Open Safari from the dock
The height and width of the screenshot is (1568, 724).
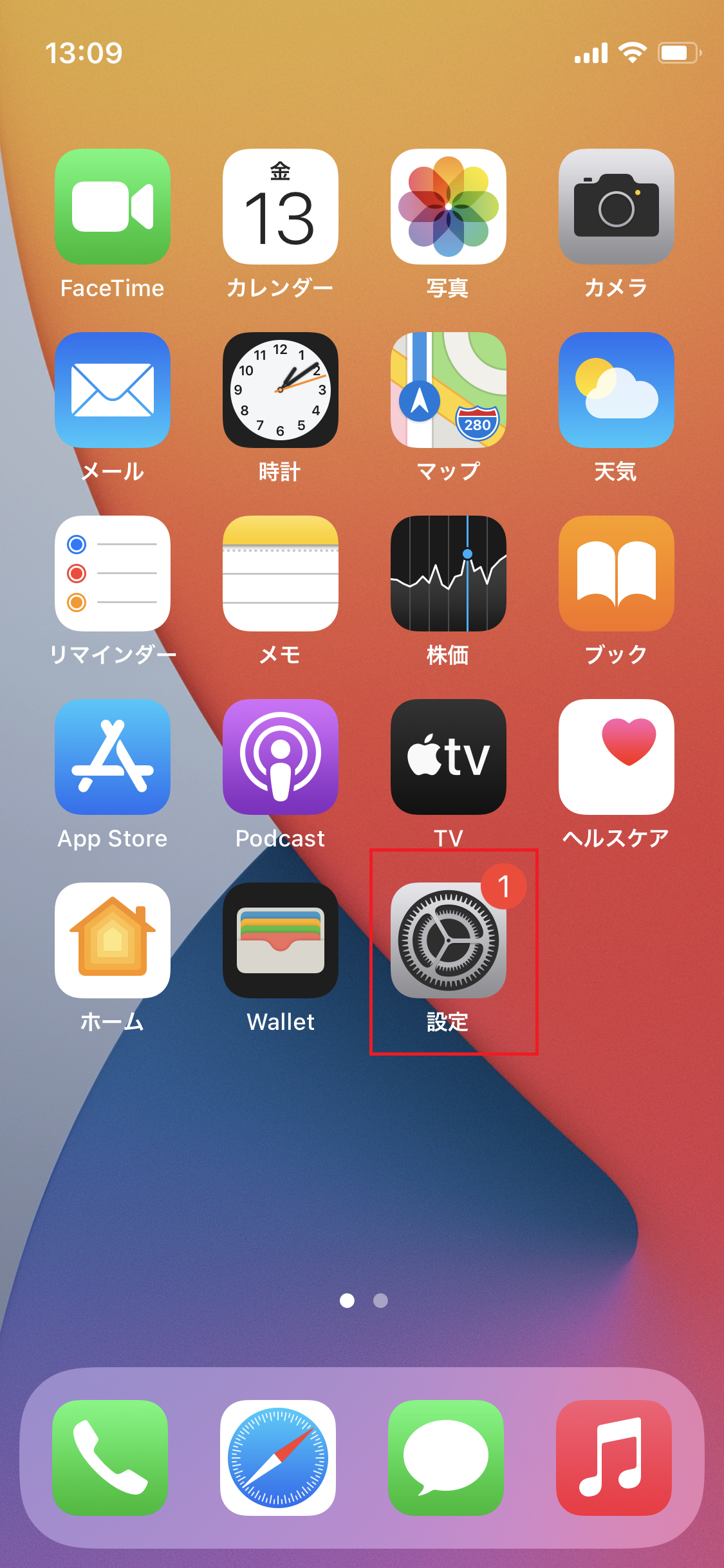[x=280, y=1458]
